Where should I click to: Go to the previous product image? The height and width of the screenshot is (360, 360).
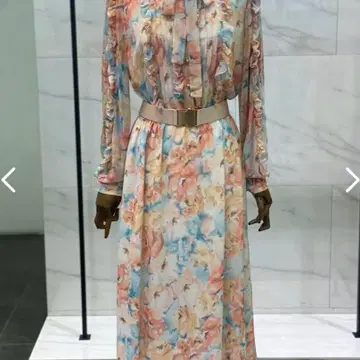[x=9, y=180]
